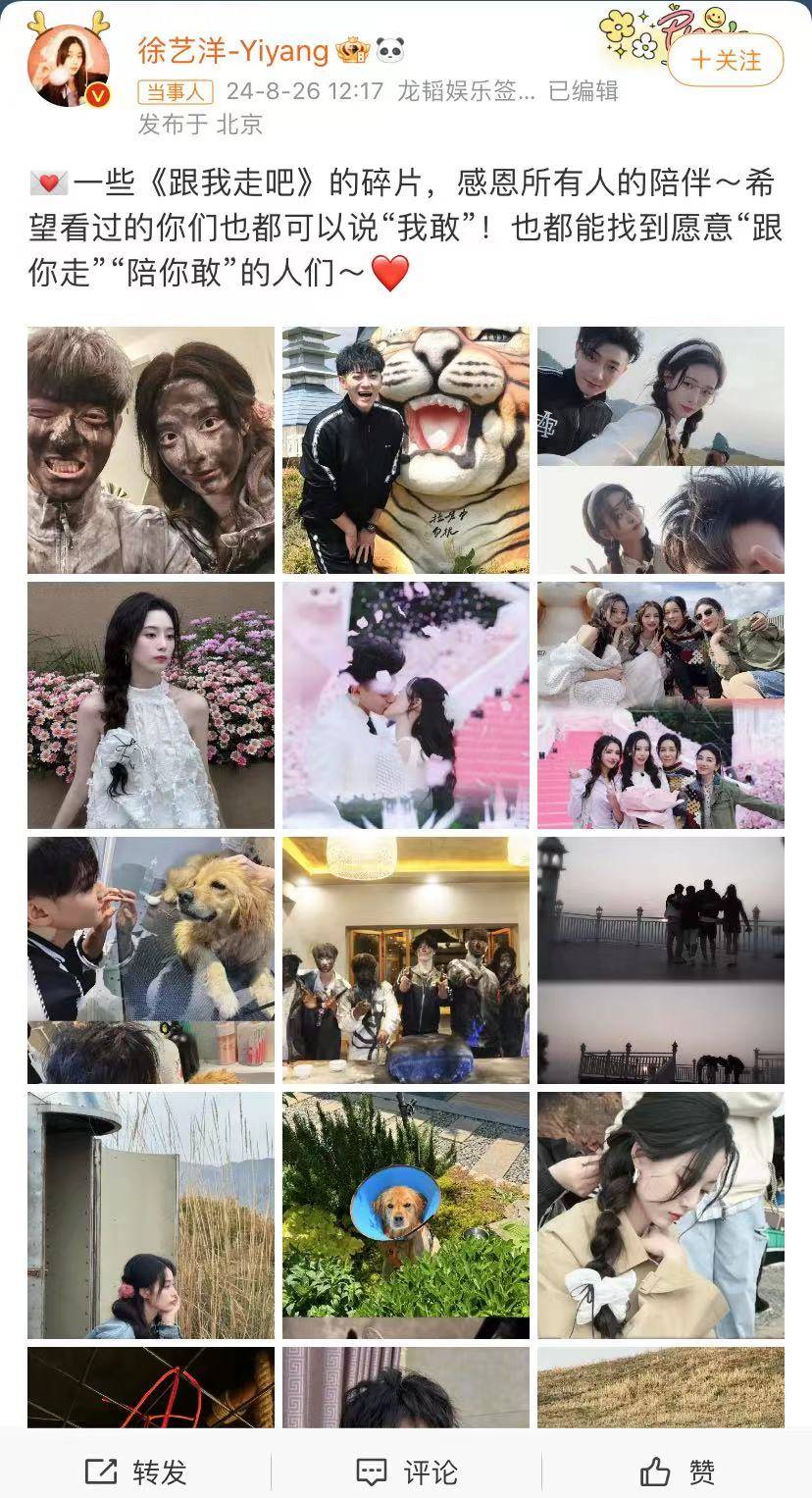View the dog wearing a blue cone photo
Image resolution: width=812 pixels, height=1498 pixels.
click(x=406, y=1215)
